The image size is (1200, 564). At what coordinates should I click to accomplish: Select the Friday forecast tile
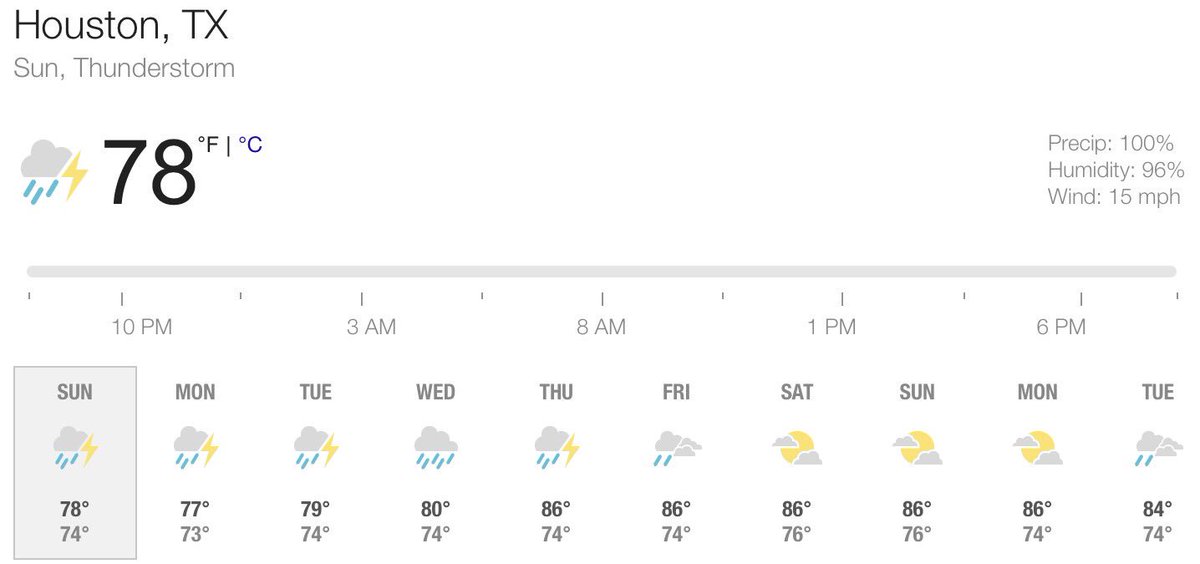pyautogui.click(x=676, y=462)
